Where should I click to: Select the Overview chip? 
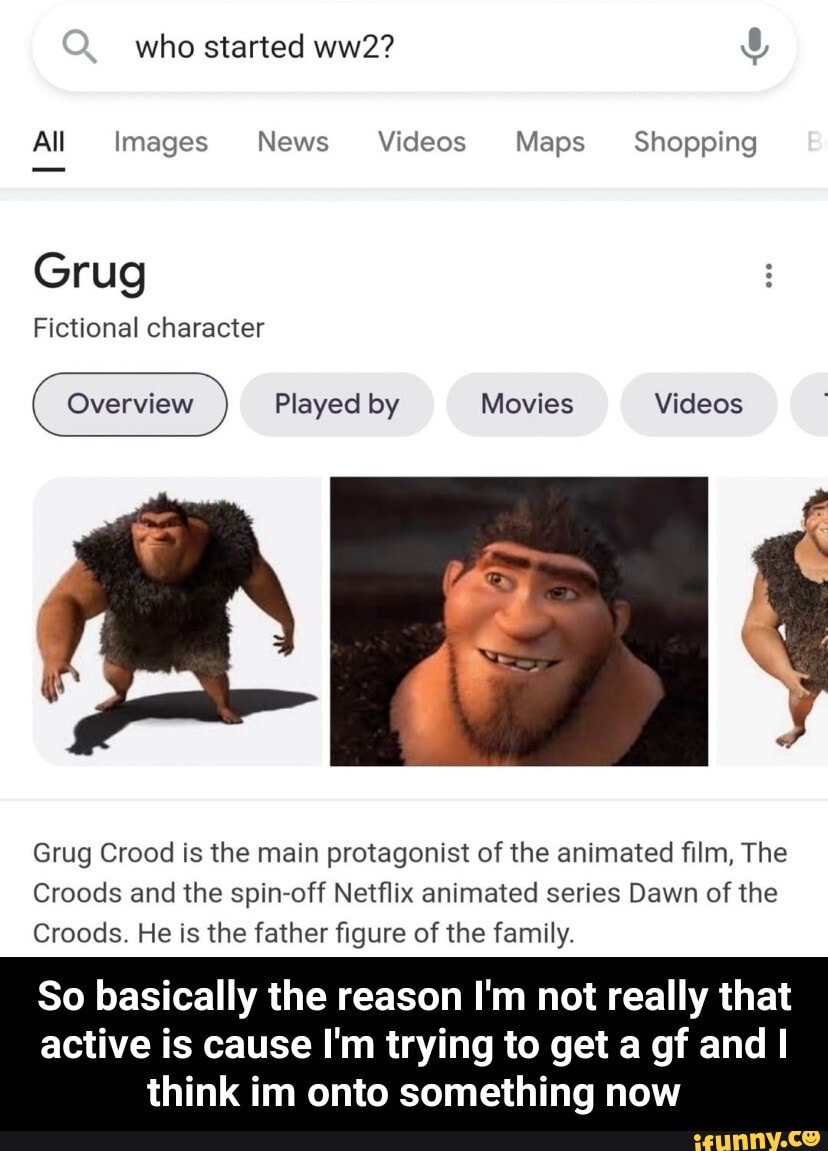[x=130, y=404]
